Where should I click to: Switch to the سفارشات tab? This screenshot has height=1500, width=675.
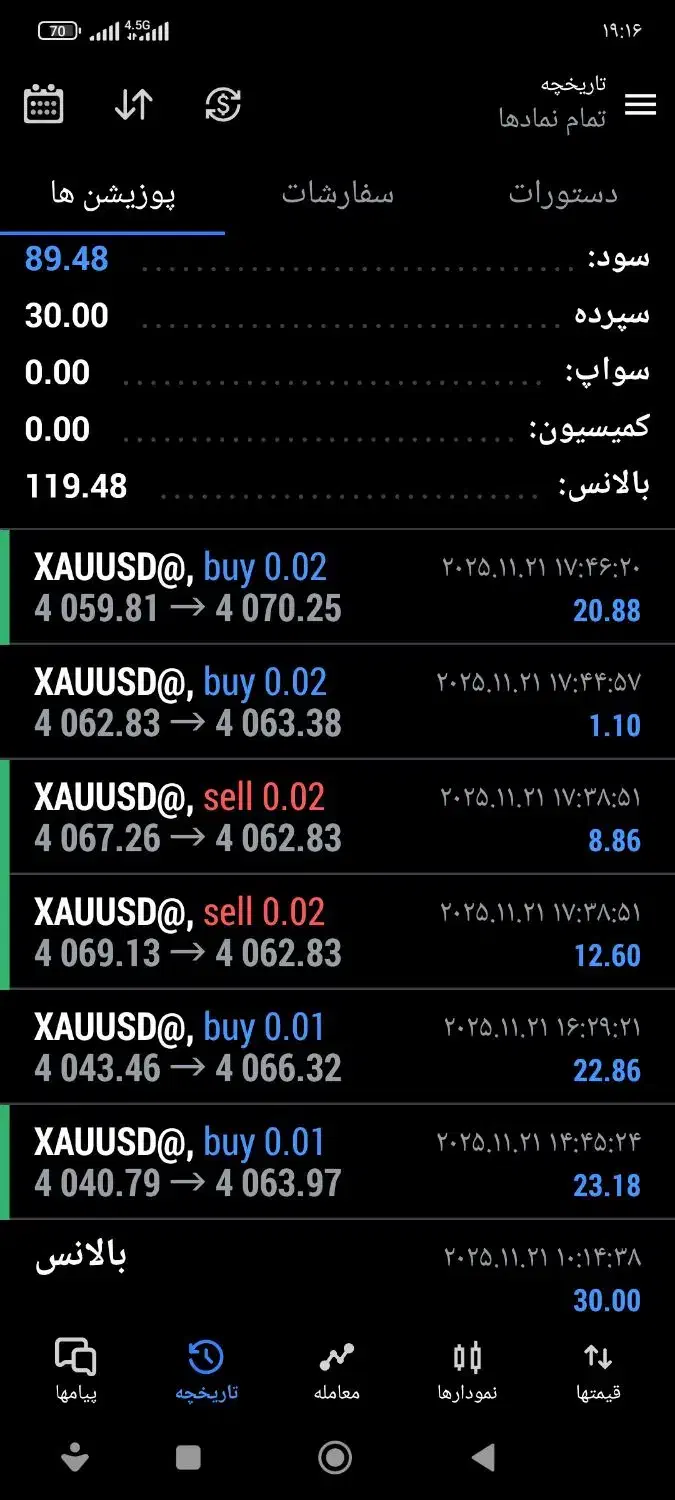click(x=337, y=194)
